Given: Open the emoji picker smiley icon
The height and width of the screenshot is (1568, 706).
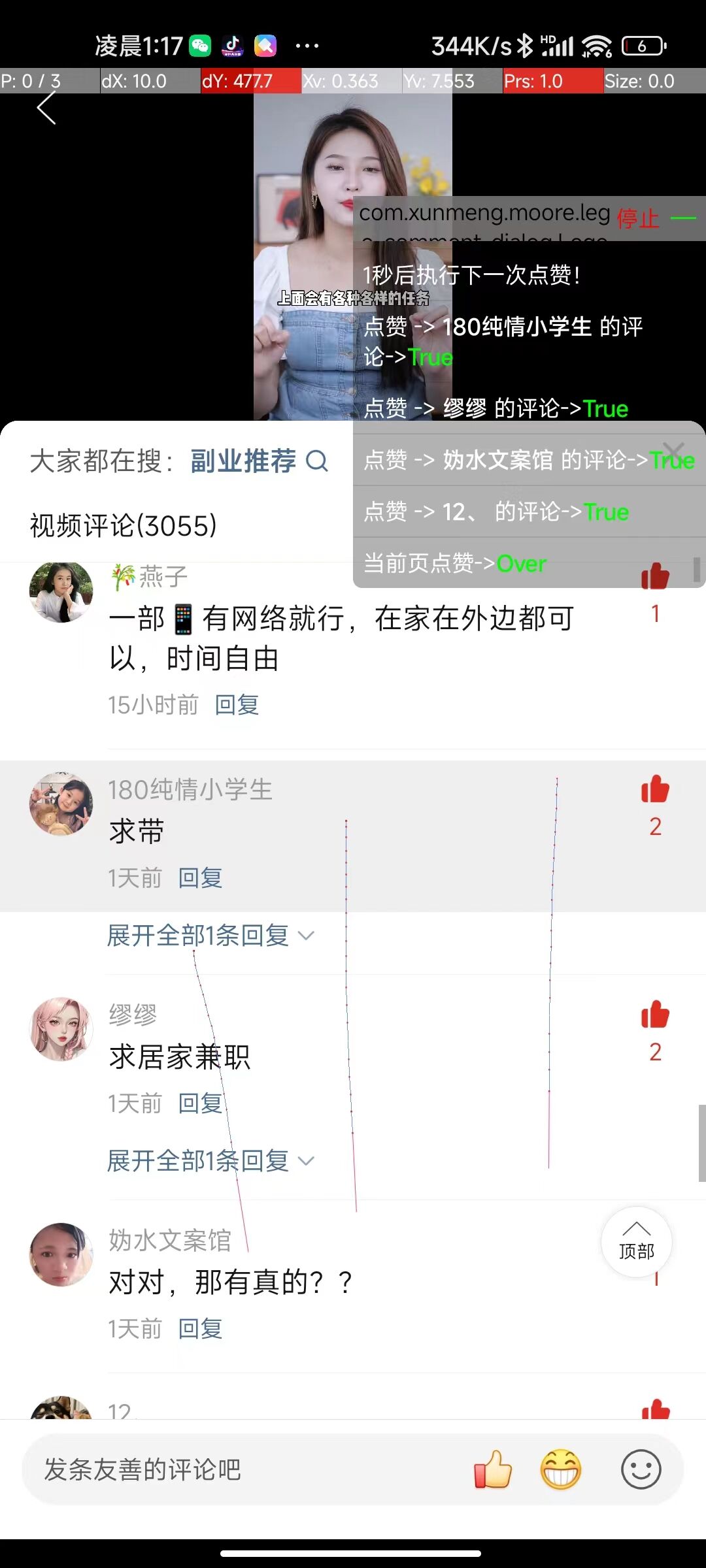Looking at the screenshot, I should pos(641,1469).
